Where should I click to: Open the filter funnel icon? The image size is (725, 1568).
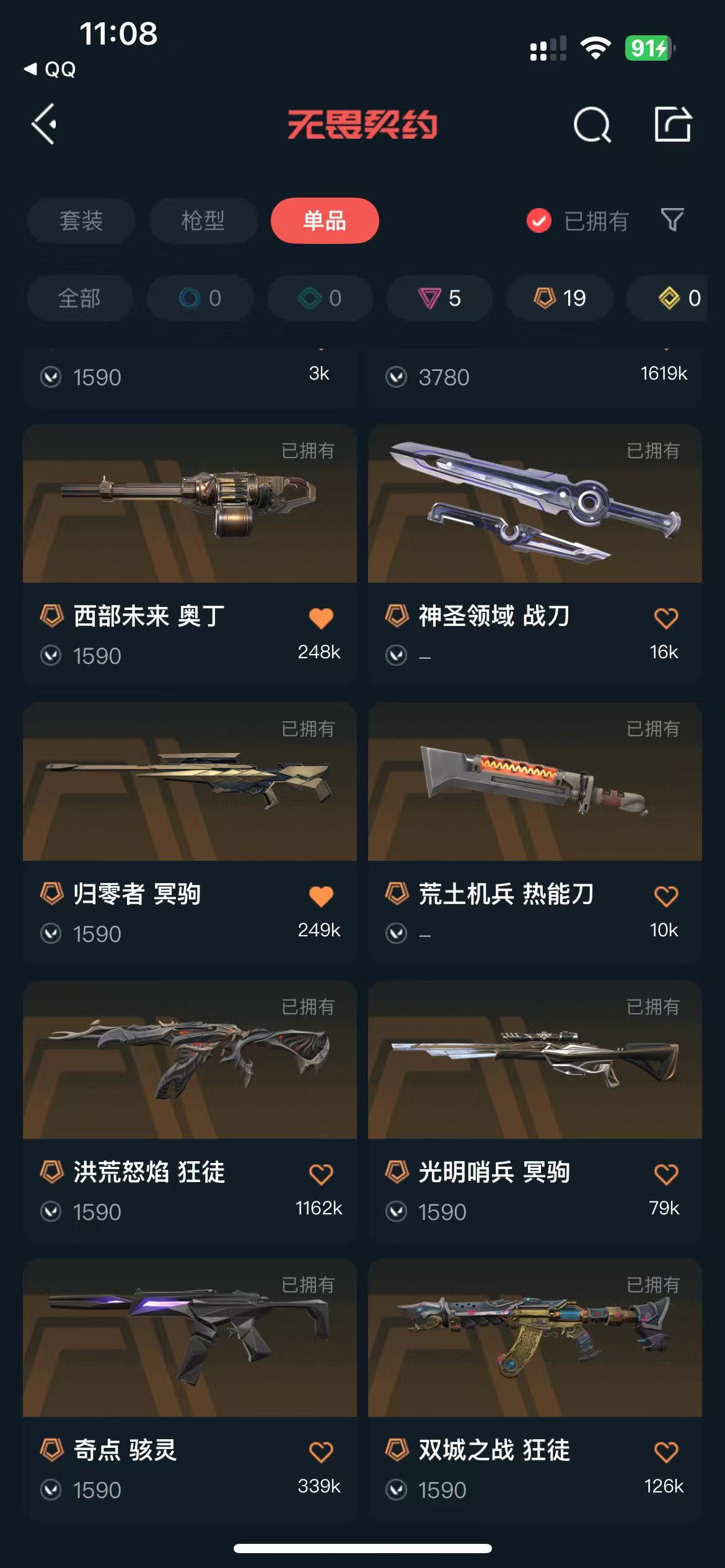pos(672,220)
